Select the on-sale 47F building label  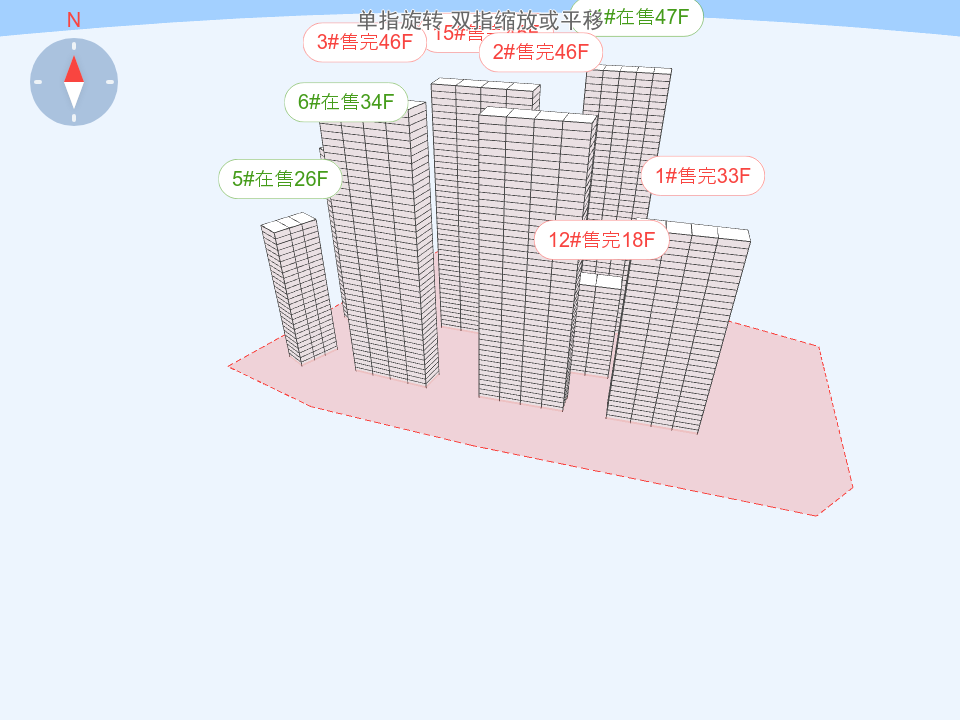pyautogui.click(x=648, y=17)
